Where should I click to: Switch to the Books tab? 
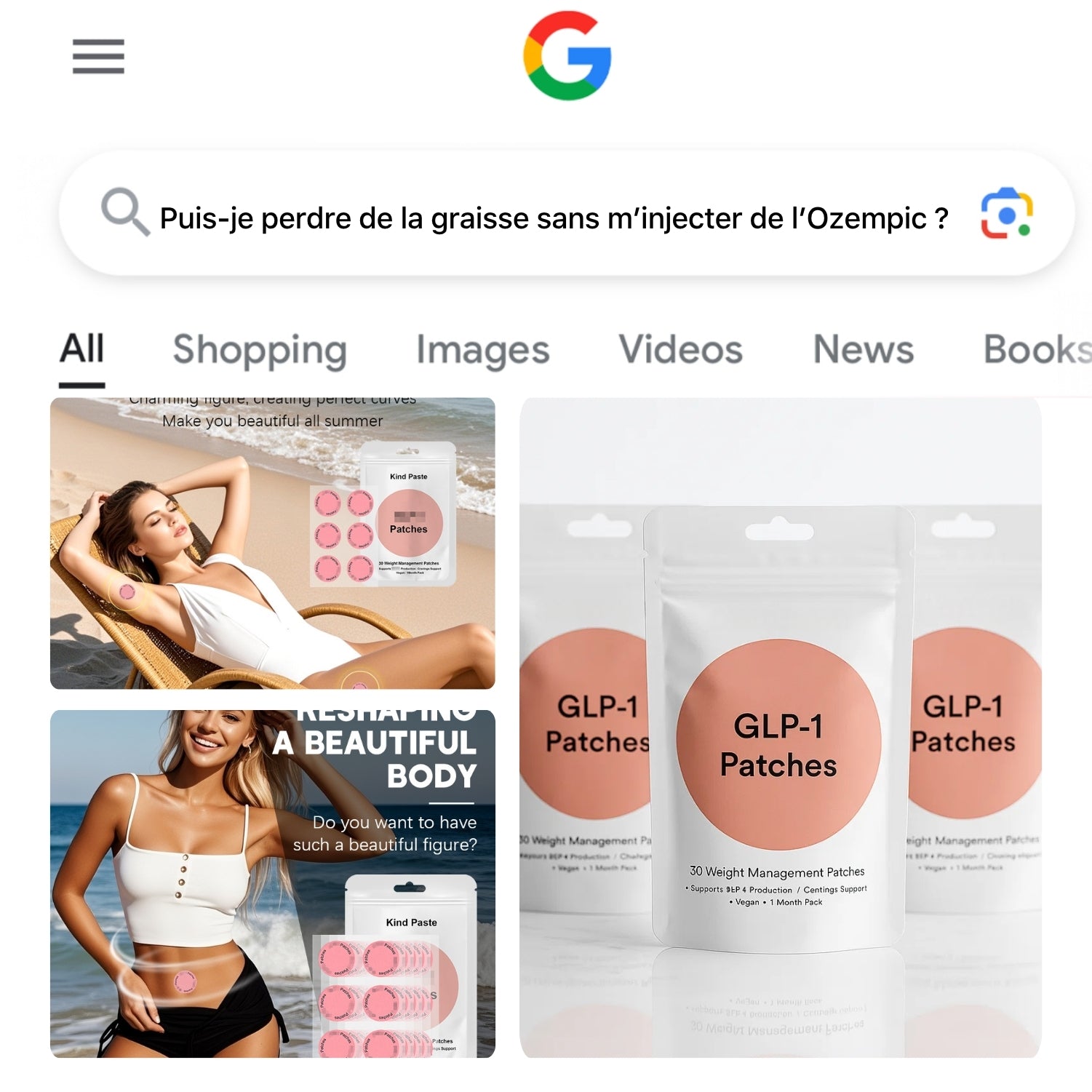(1037, 350)
